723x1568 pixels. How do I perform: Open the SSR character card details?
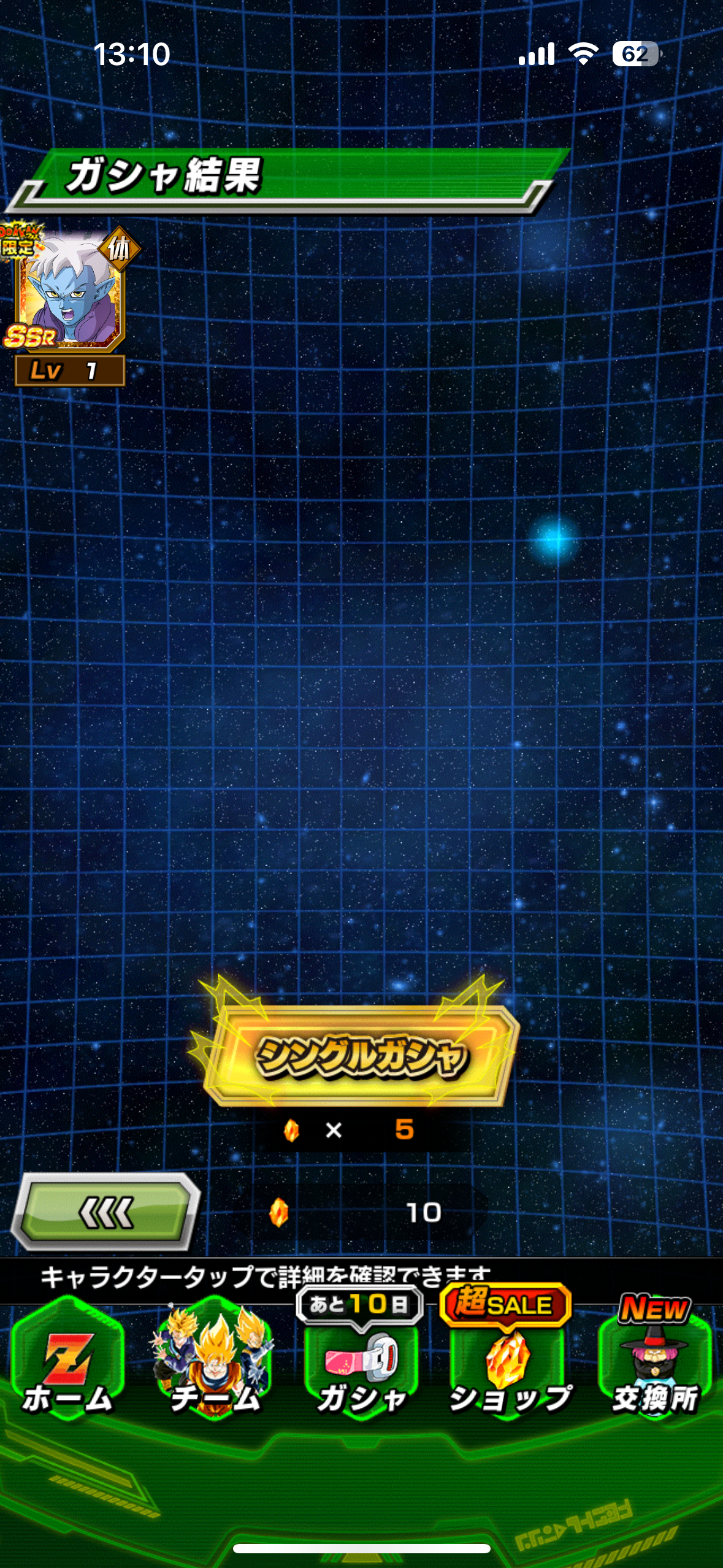(69, 304)
